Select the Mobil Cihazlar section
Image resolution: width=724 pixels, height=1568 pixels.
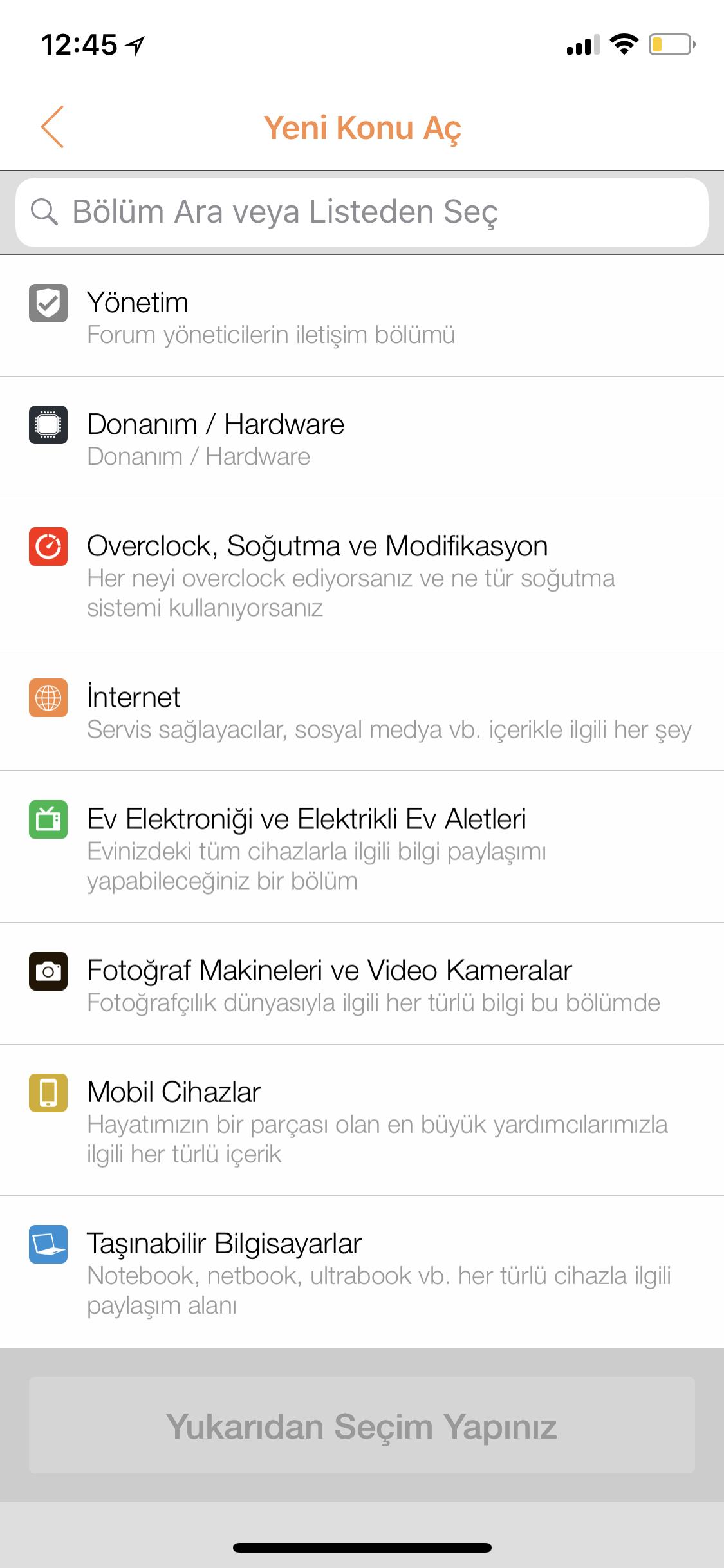point(362,1121)
